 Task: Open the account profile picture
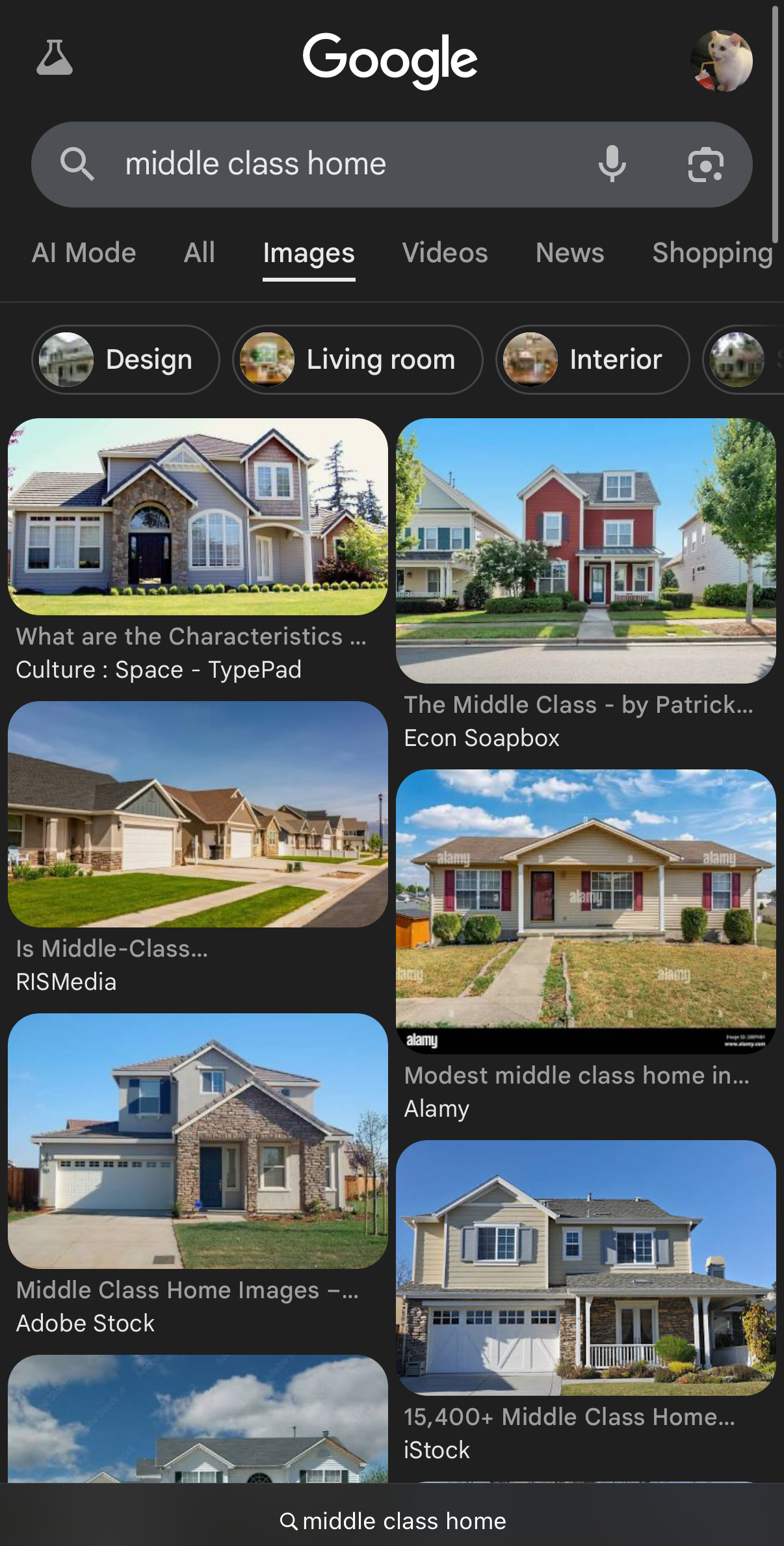pyautogui.click(x=721, y=61)
